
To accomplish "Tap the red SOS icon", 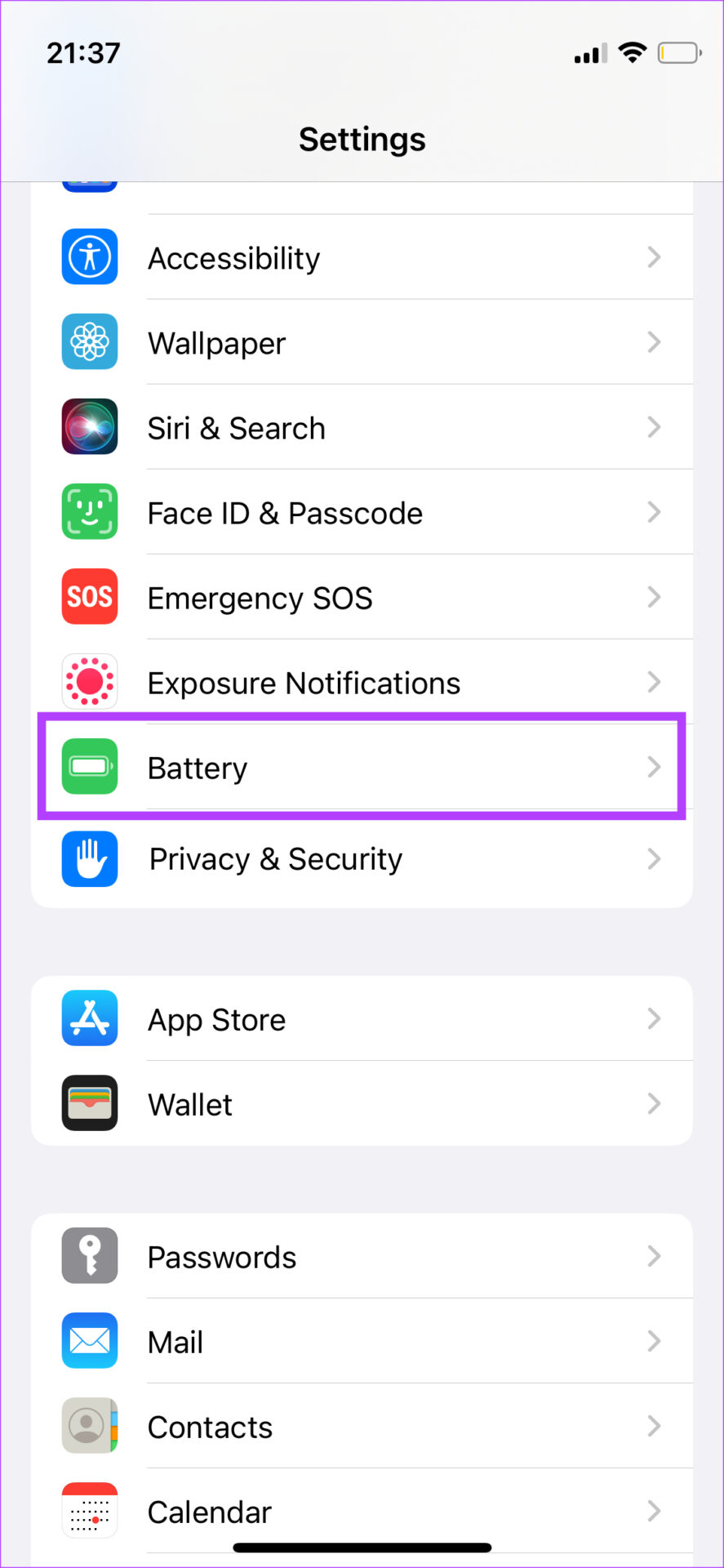I will [90, 596].
